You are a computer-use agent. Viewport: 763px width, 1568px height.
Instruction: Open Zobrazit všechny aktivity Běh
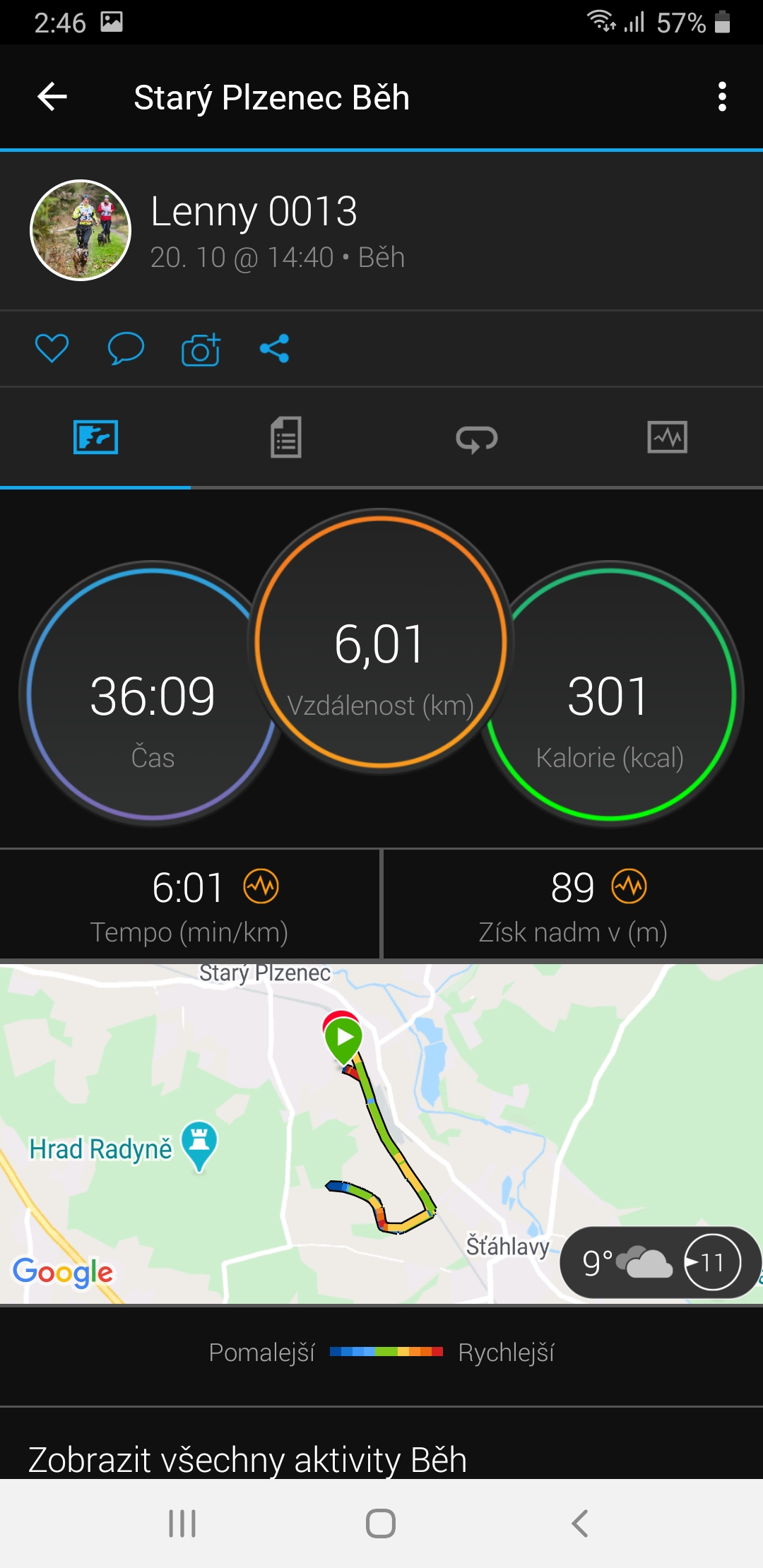(x=248, y=1459)
